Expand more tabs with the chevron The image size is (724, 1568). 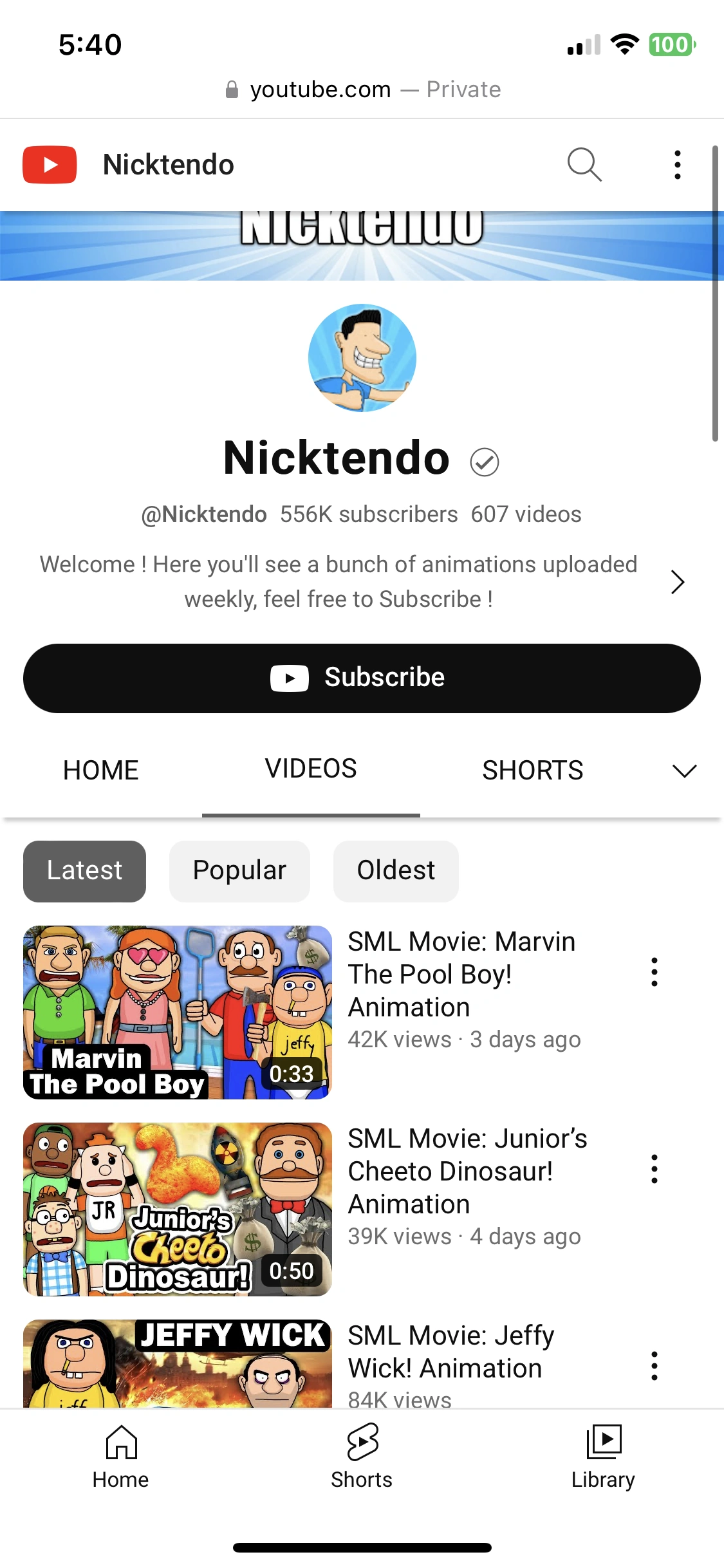tap(684, 770)
